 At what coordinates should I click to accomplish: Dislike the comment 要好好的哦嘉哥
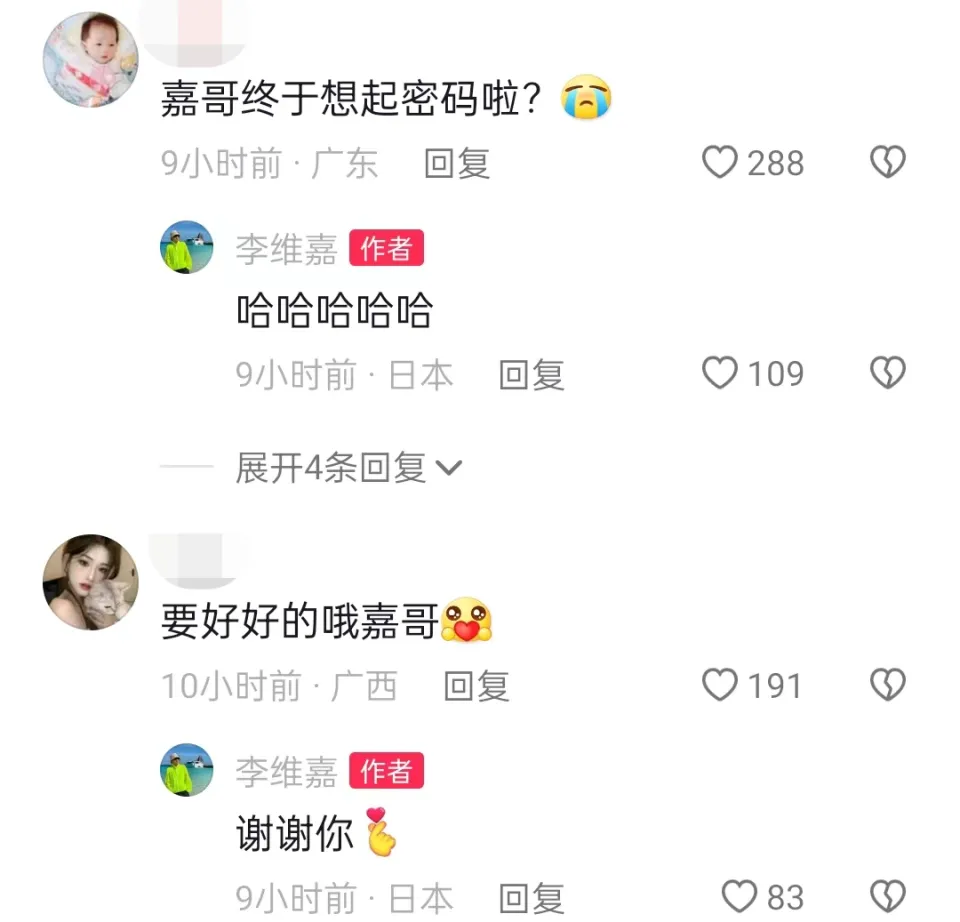pos(887,685)
